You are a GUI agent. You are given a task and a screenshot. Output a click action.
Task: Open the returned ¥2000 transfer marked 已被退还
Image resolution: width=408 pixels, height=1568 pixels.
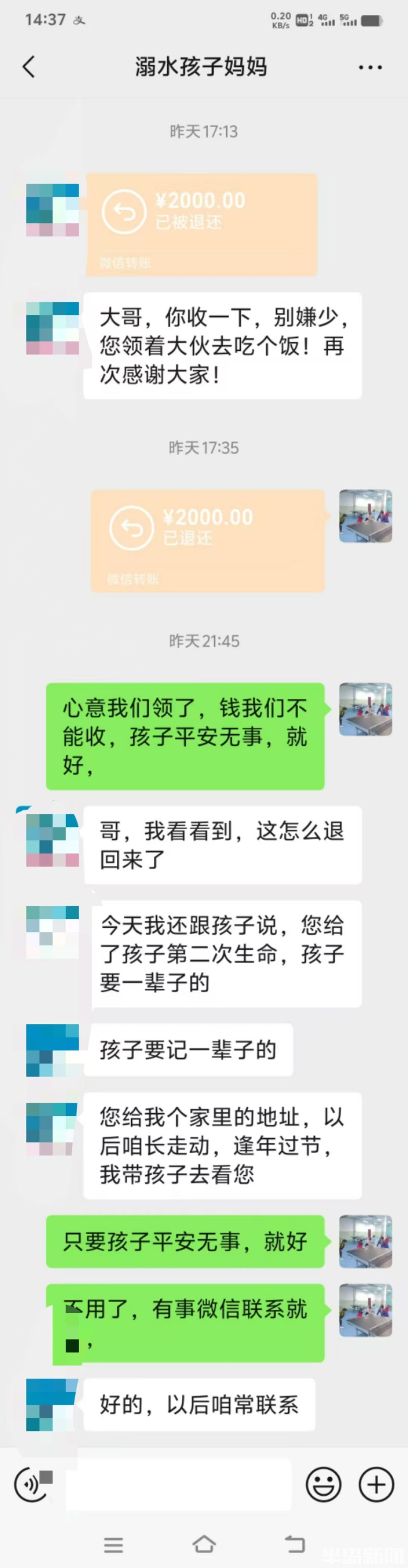coord(201,224)
